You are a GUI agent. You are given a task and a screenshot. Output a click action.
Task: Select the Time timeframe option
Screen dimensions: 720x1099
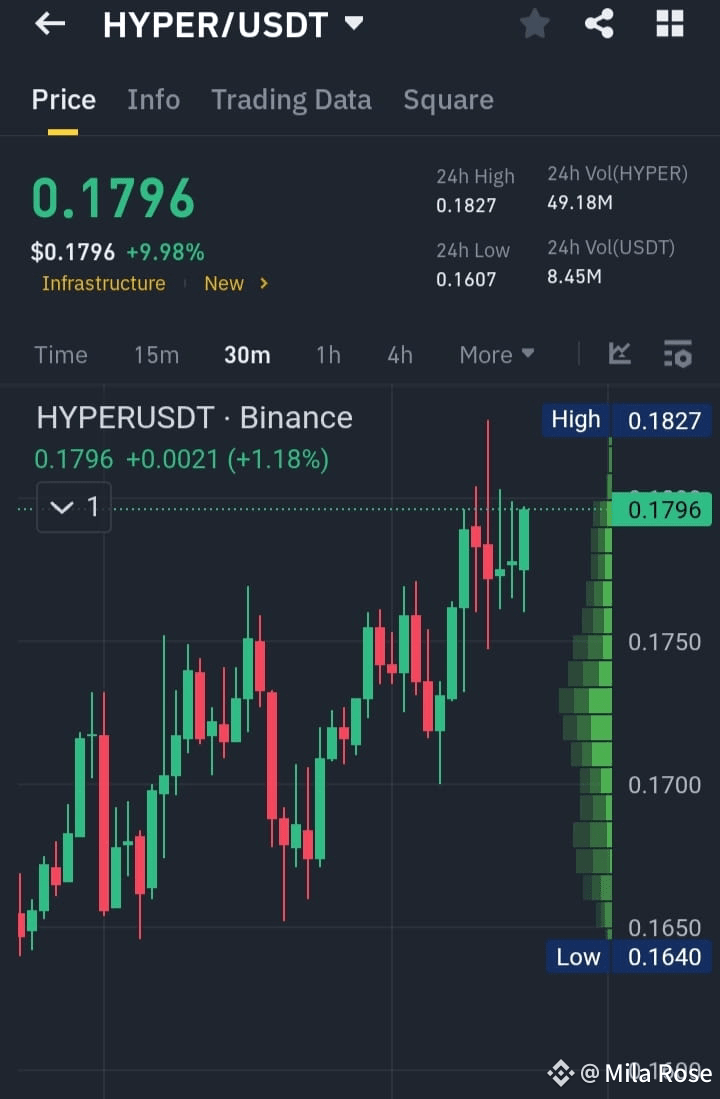click(61, 354)
